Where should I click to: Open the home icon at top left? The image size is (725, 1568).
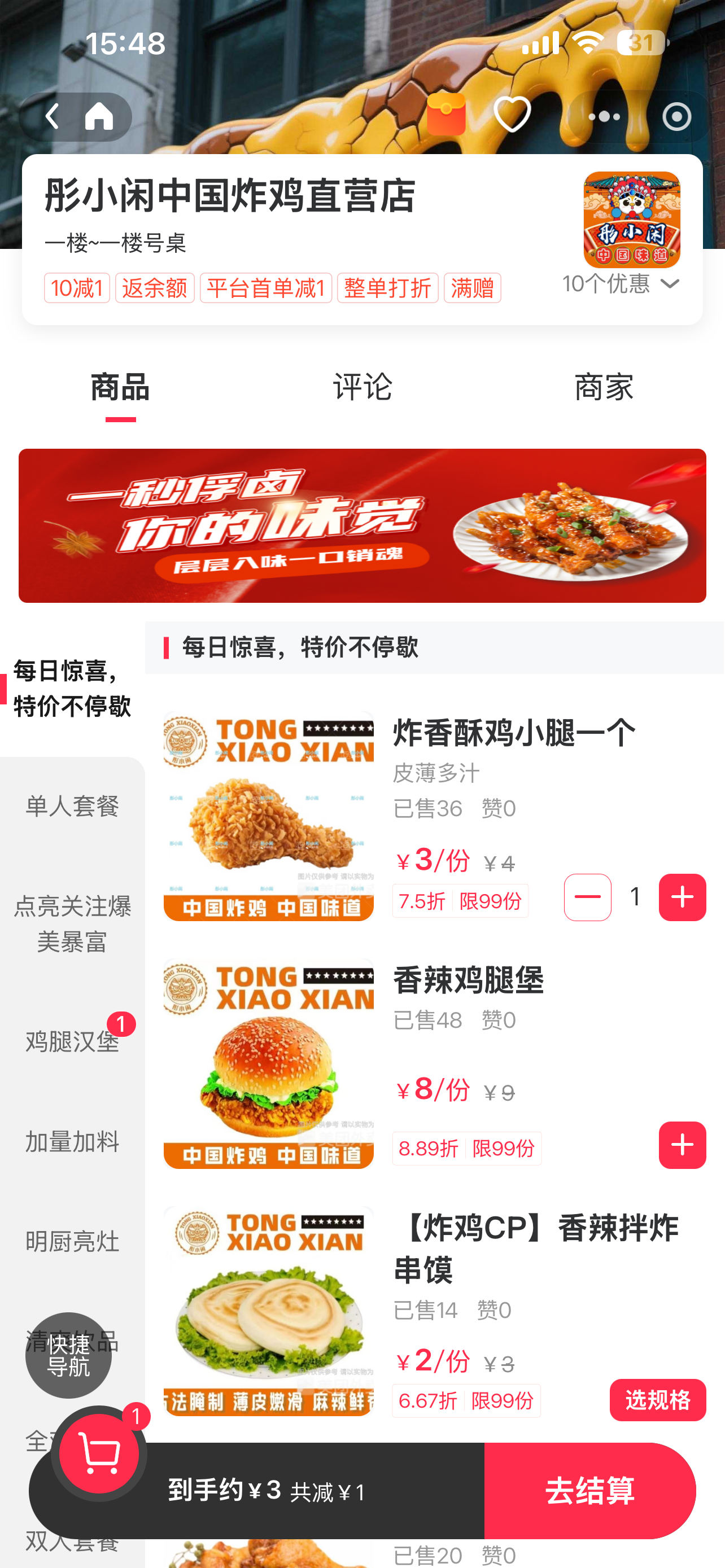point(99,117)
